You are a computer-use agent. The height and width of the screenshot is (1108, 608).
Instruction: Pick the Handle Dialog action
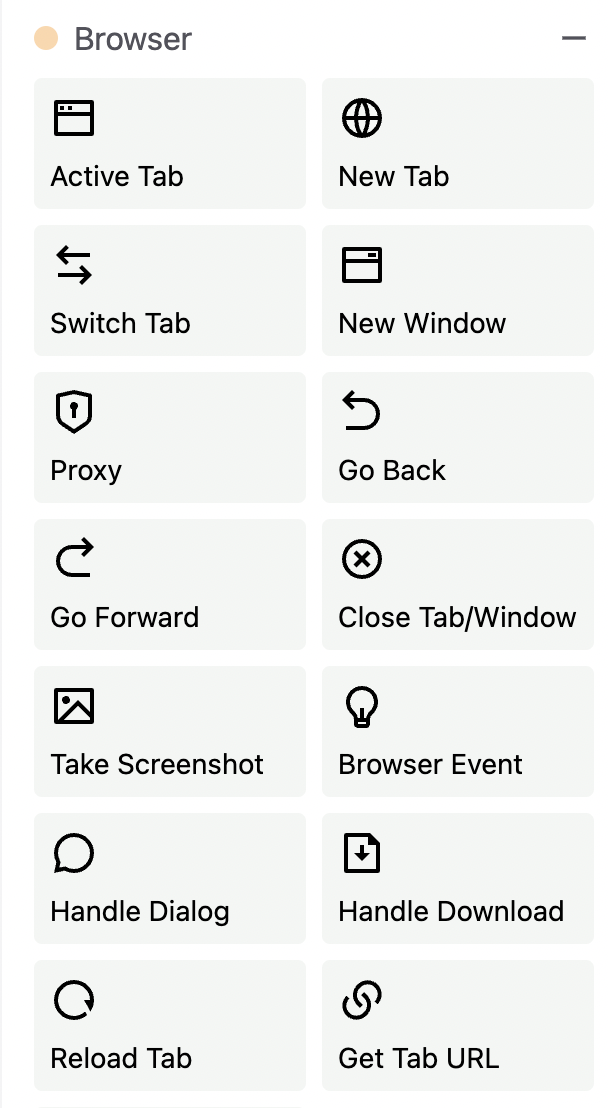(x=169, y=879)
